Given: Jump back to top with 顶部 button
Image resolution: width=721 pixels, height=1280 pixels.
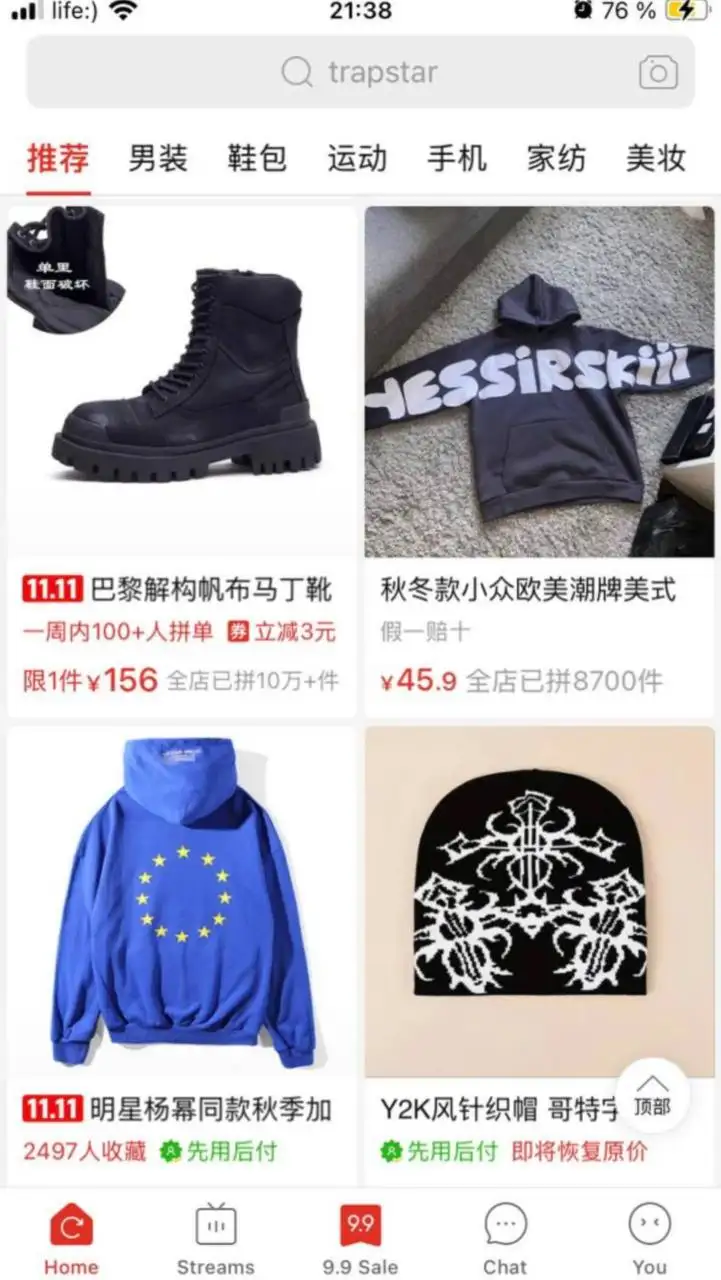Looking at the screenshot, I should coord(652,1094).
